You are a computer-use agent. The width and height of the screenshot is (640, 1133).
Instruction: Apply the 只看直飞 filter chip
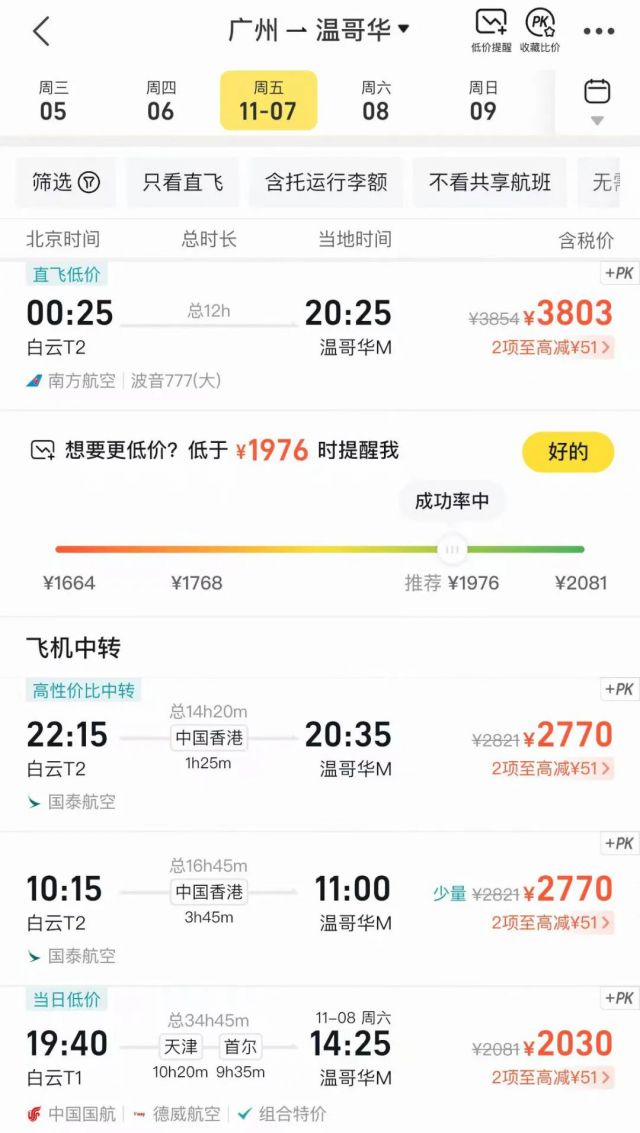(182, 182)
